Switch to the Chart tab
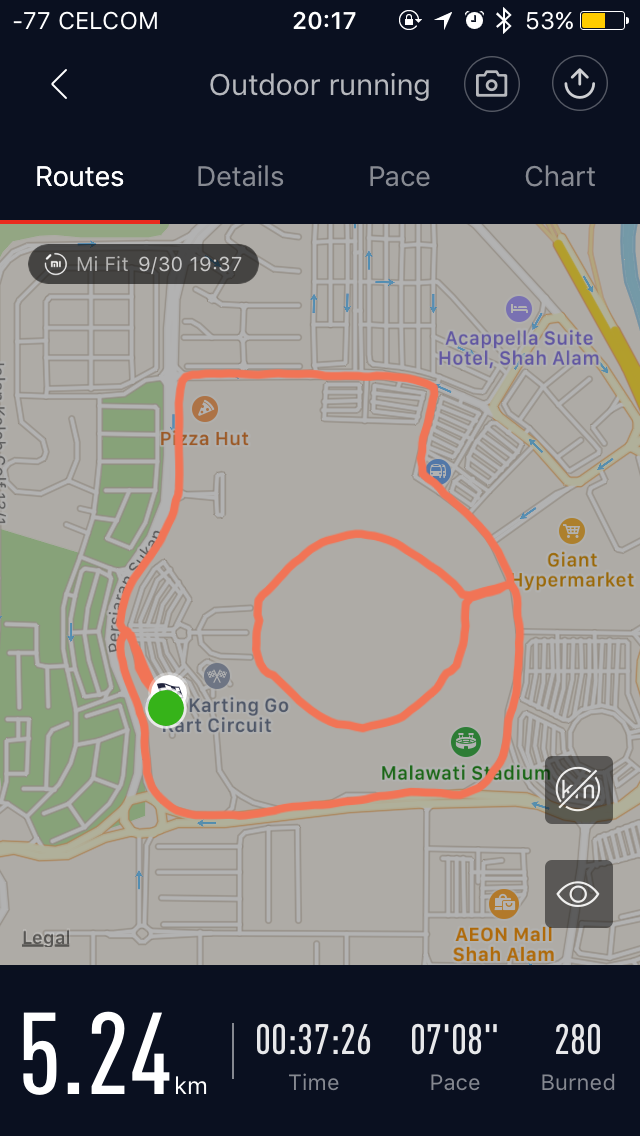This screenshot has height=1136, width=640. (560, 177)
